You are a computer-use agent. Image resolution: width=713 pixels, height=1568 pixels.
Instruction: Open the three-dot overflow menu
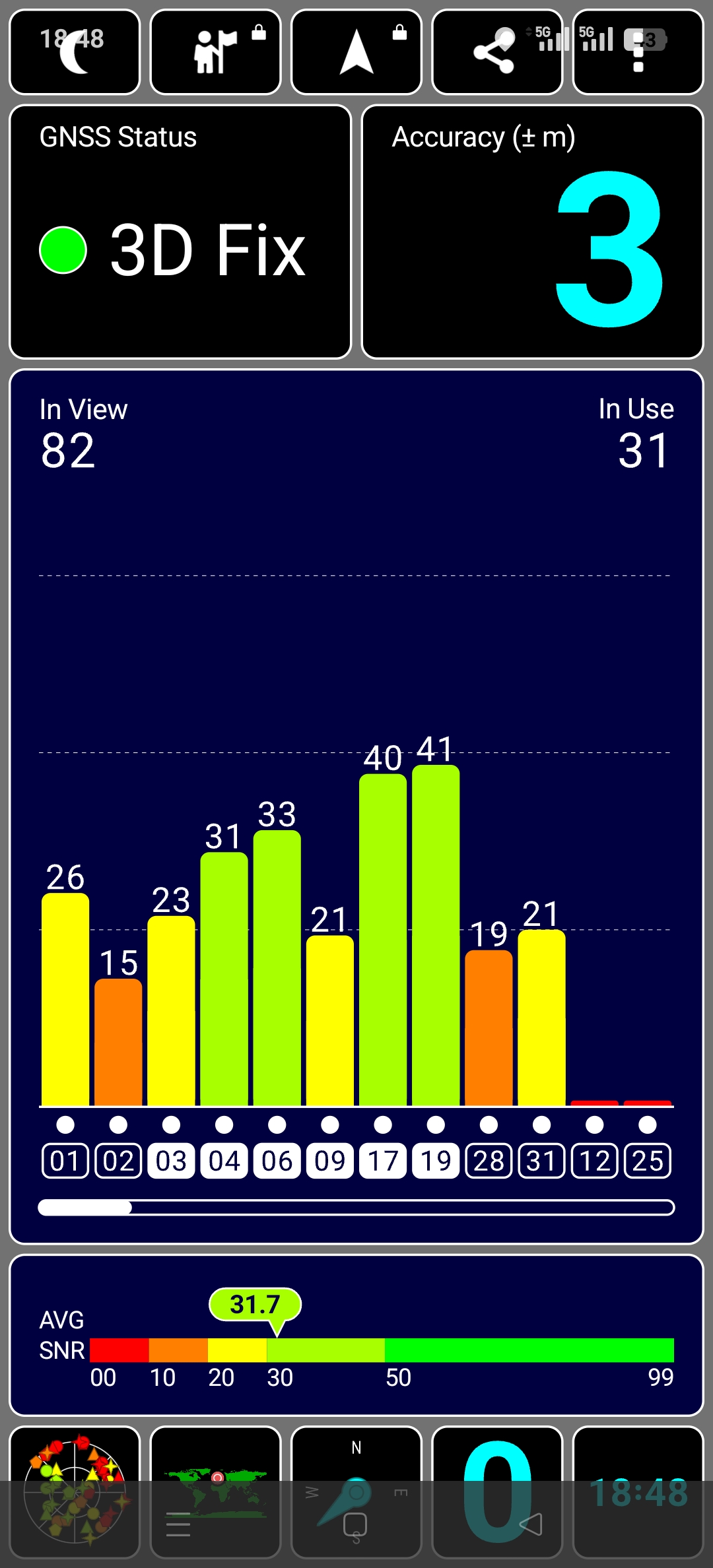point(638,52)
